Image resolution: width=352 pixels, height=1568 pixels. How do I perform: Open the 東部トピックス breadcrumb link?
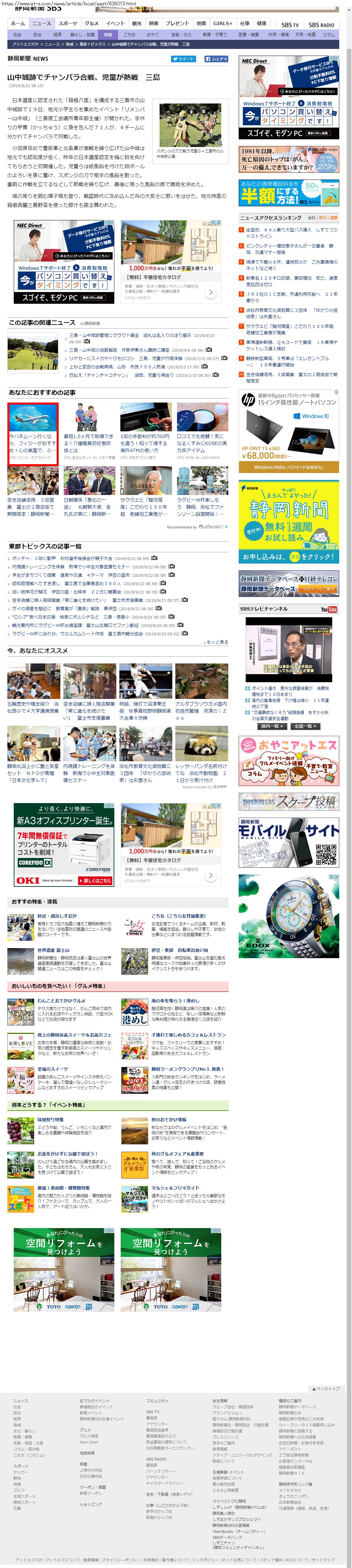click(x=92, y=45)
